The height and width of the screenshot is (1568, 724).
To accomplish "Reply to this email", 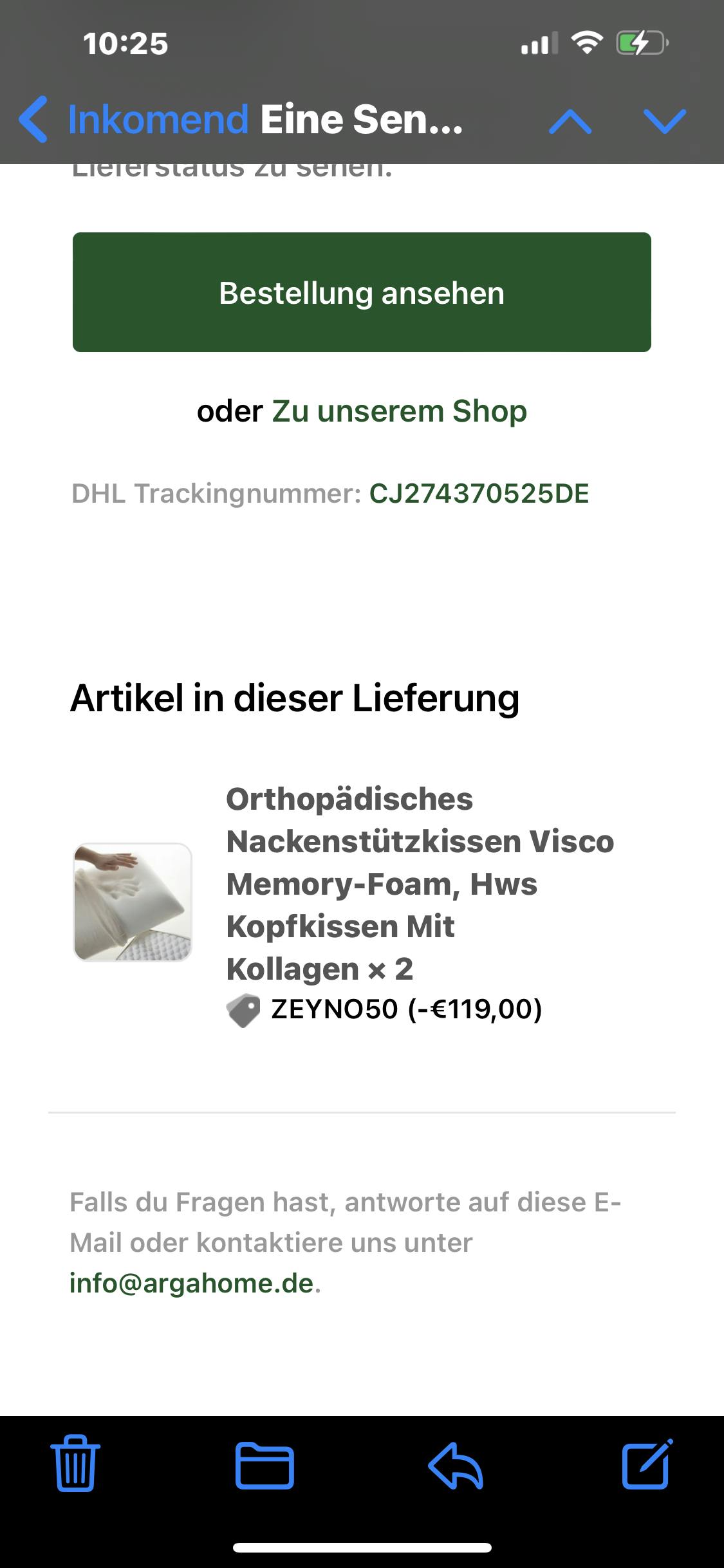I will pyautogui.click(x=456, y=1465).
